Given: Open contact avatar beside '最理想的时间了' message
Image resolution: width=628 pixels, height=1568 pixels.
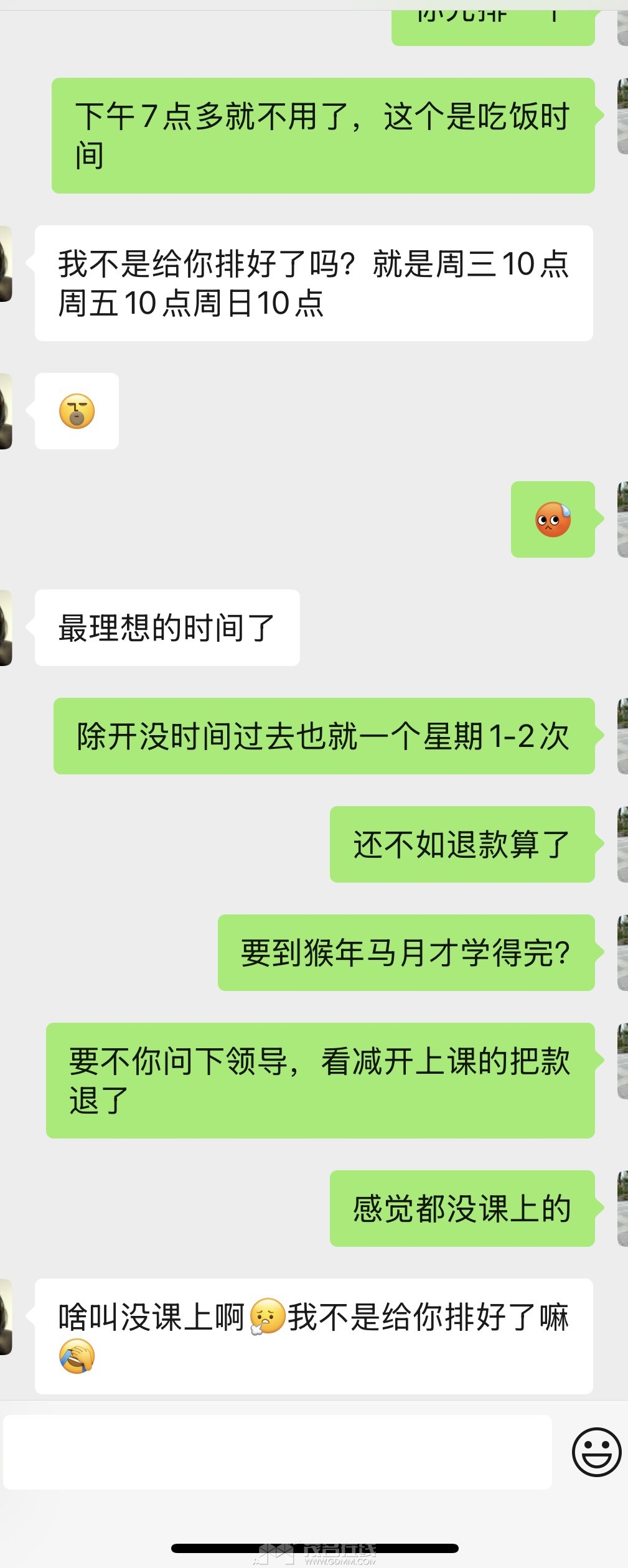Looking at the screenshot, I should click(x=6, y=627).
